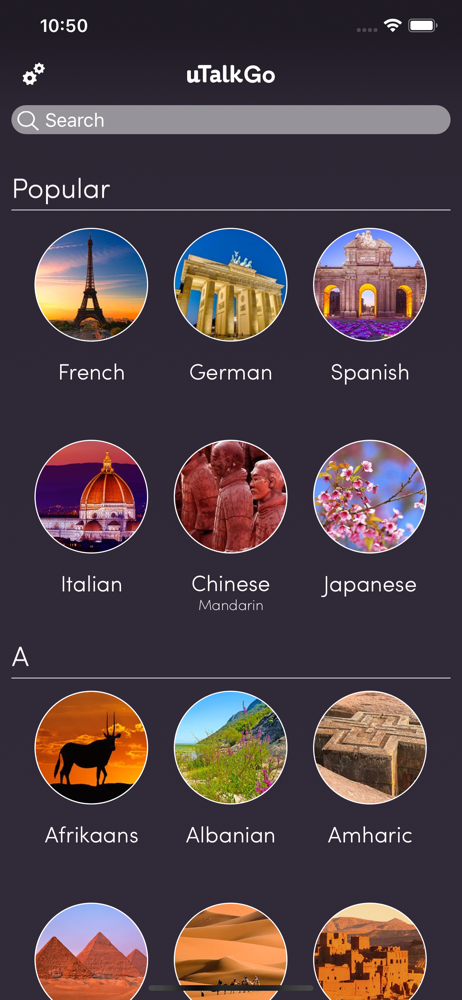Tap the Search field
This screenshot has width=462, height=1000.
click(231, 120)
